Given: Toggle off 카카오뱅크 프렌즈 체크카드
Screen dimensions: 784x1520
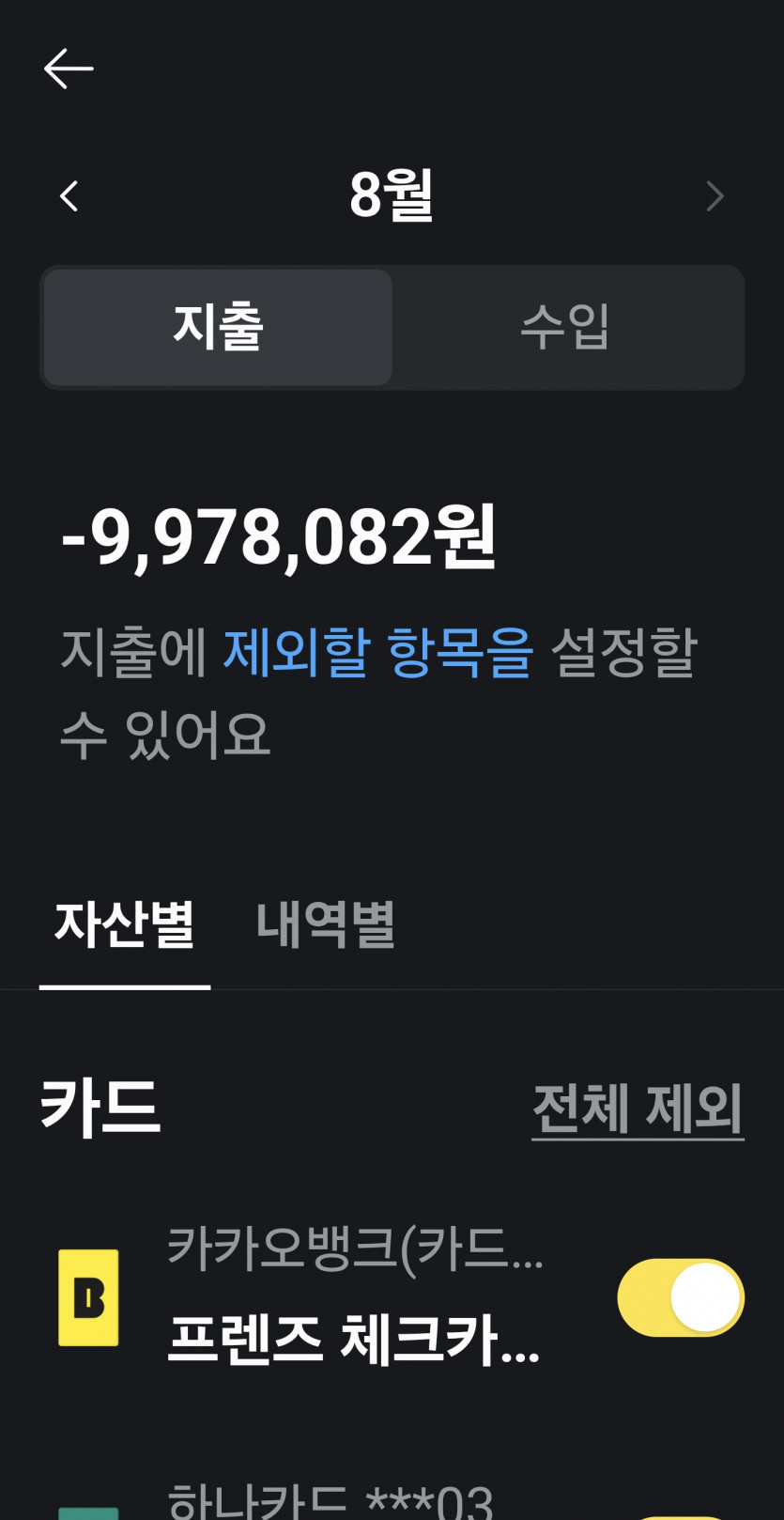Looking at the screenshot, I should 681,1297.
